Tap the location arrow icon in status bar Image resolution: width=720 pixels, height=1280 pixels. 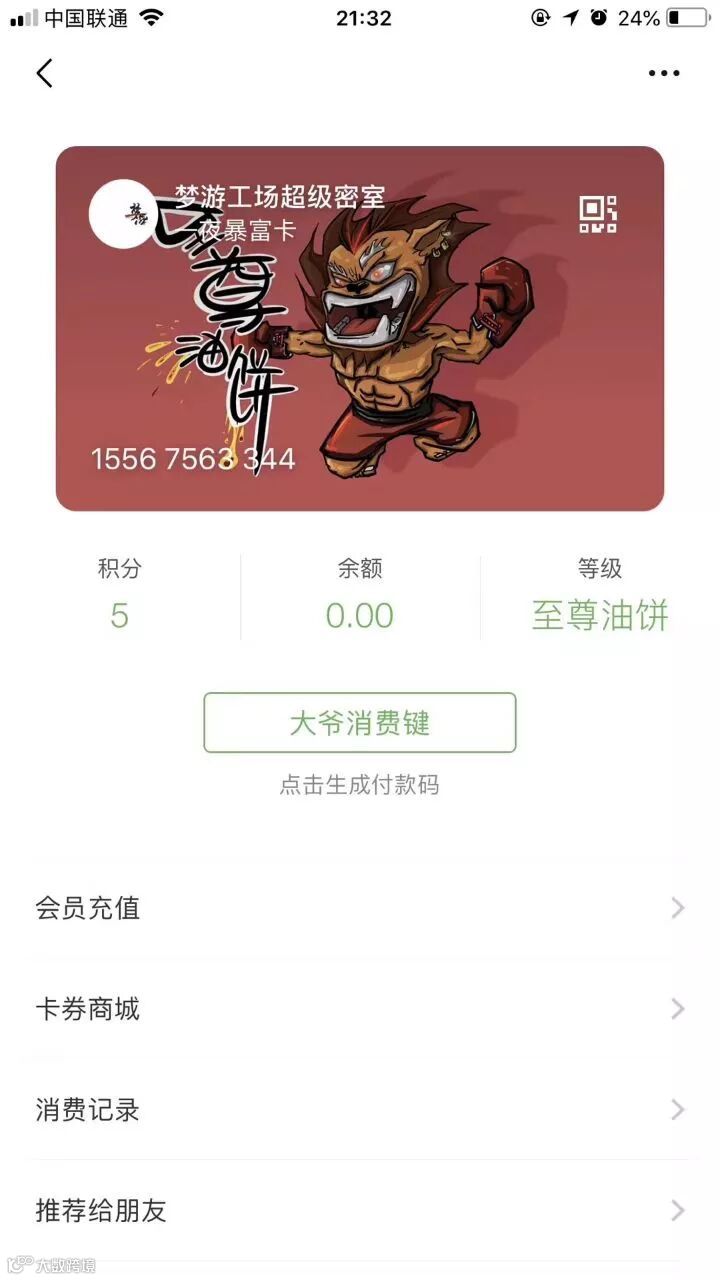coord(570,17)
